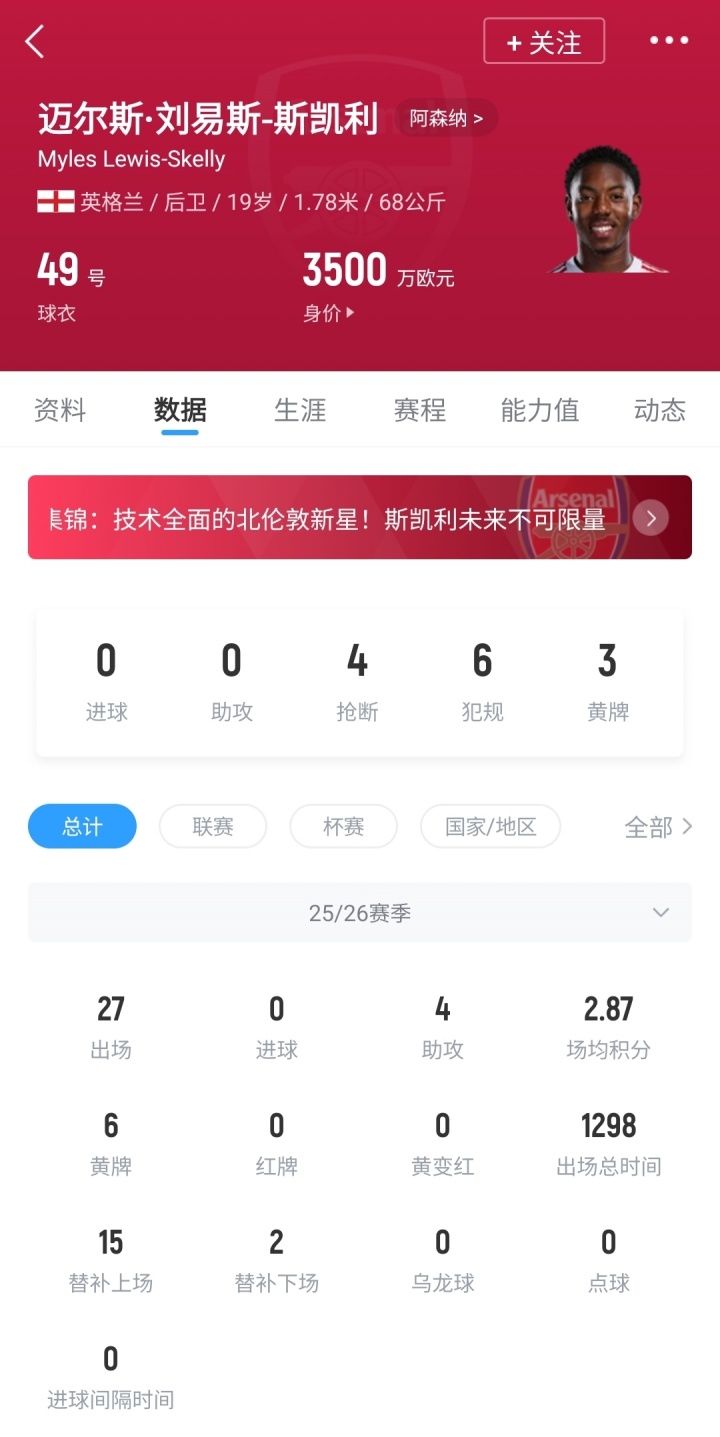切换到「联赛」数据筛选
The height and width of the screenshot is (1437, 720).
(x=212, y=826)
